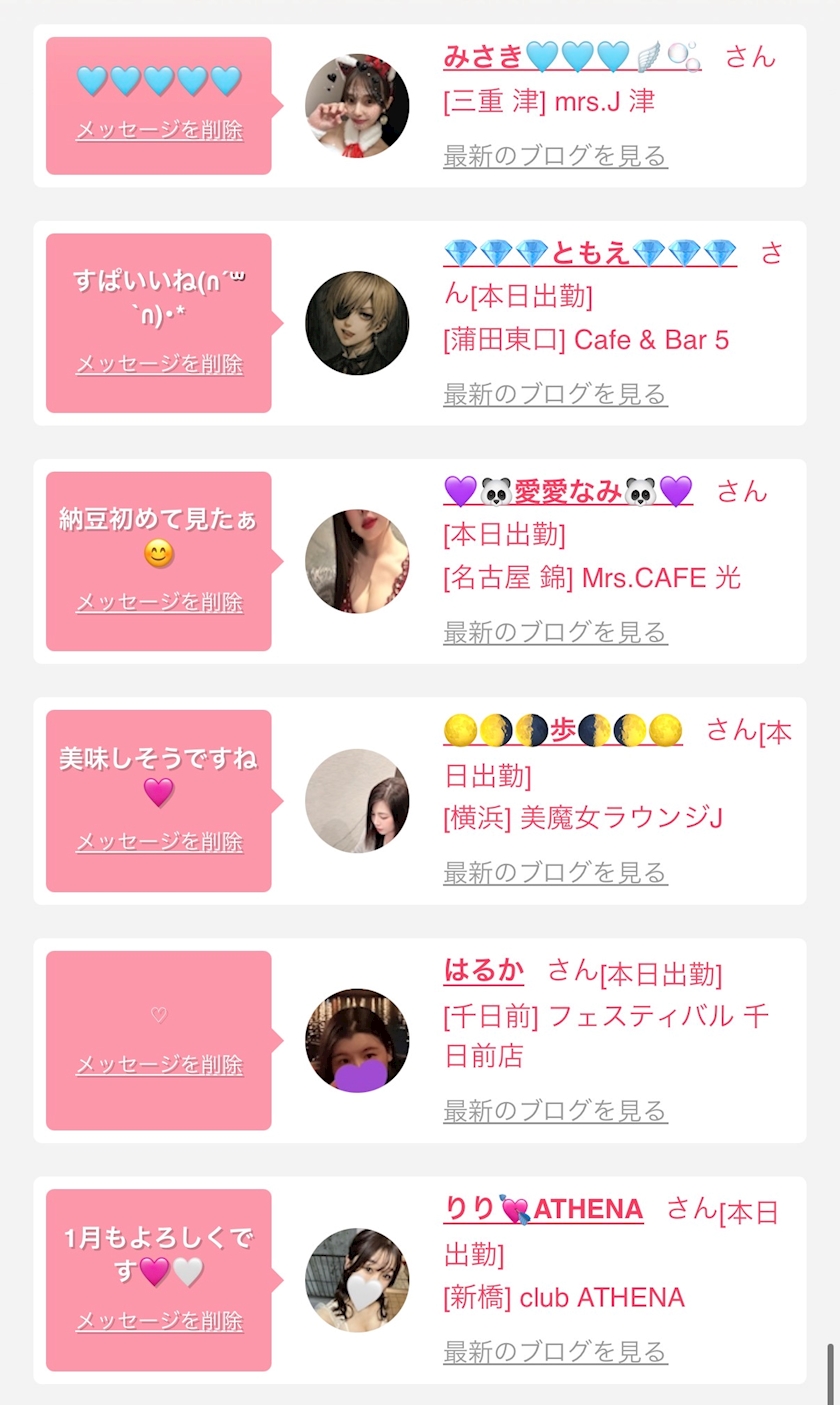840x1405 pixels.
Task: Delete the すぱいいね message
Action: pyautogui.click(x=159, y=364)
